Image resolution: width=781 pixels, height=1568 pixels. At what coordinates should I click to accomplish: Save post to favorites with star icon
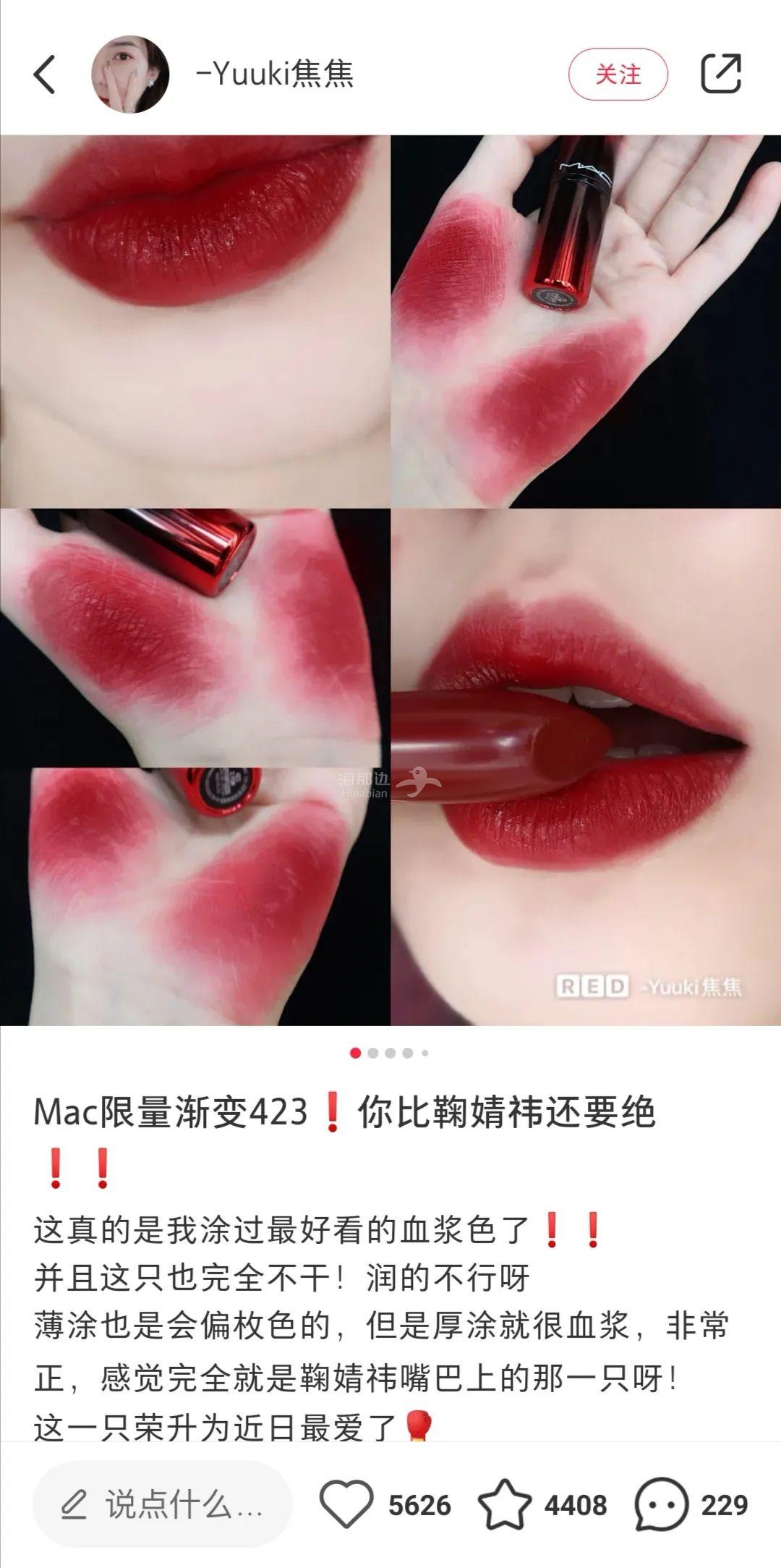[504, 1505]
